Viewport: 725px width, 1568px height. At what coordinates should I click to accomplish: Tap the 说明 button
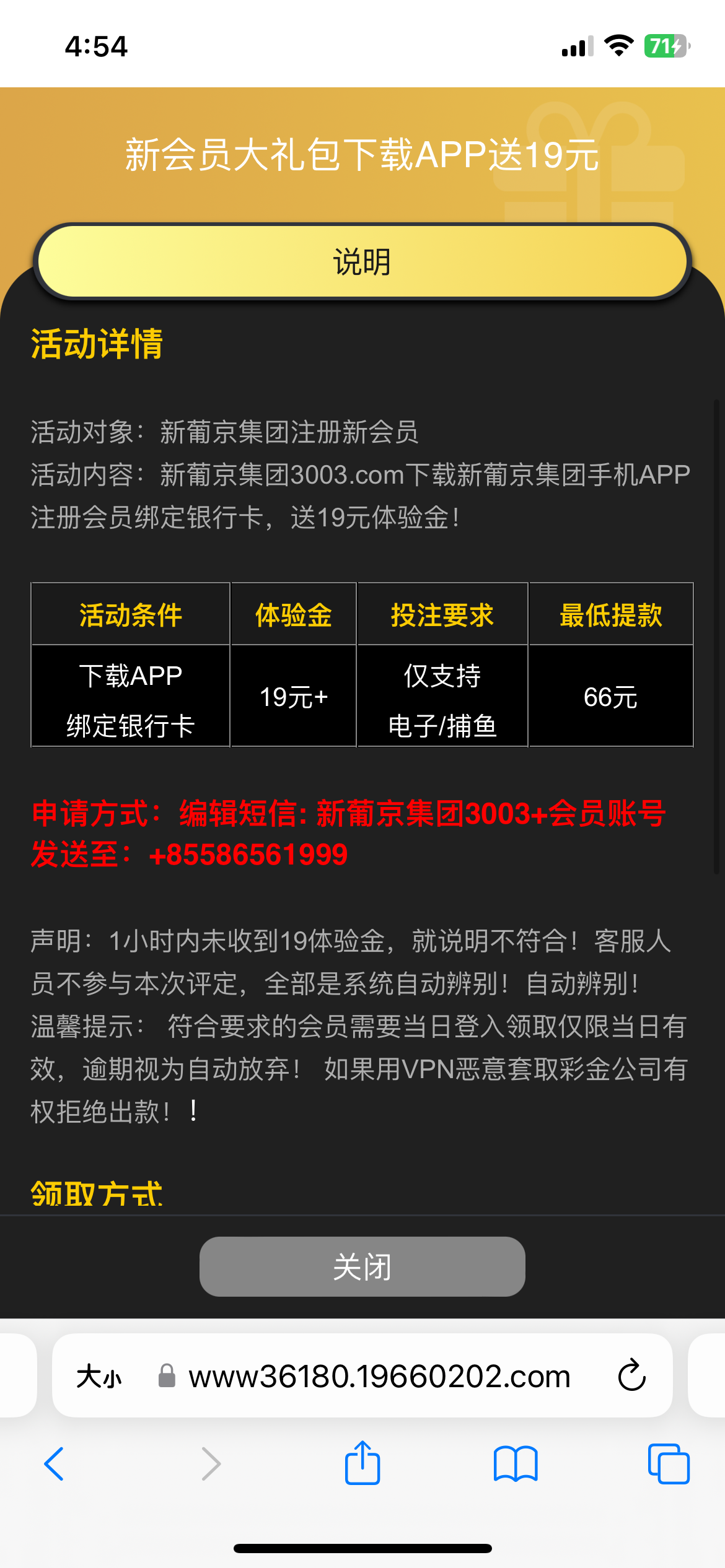click(x=362, y=261)
